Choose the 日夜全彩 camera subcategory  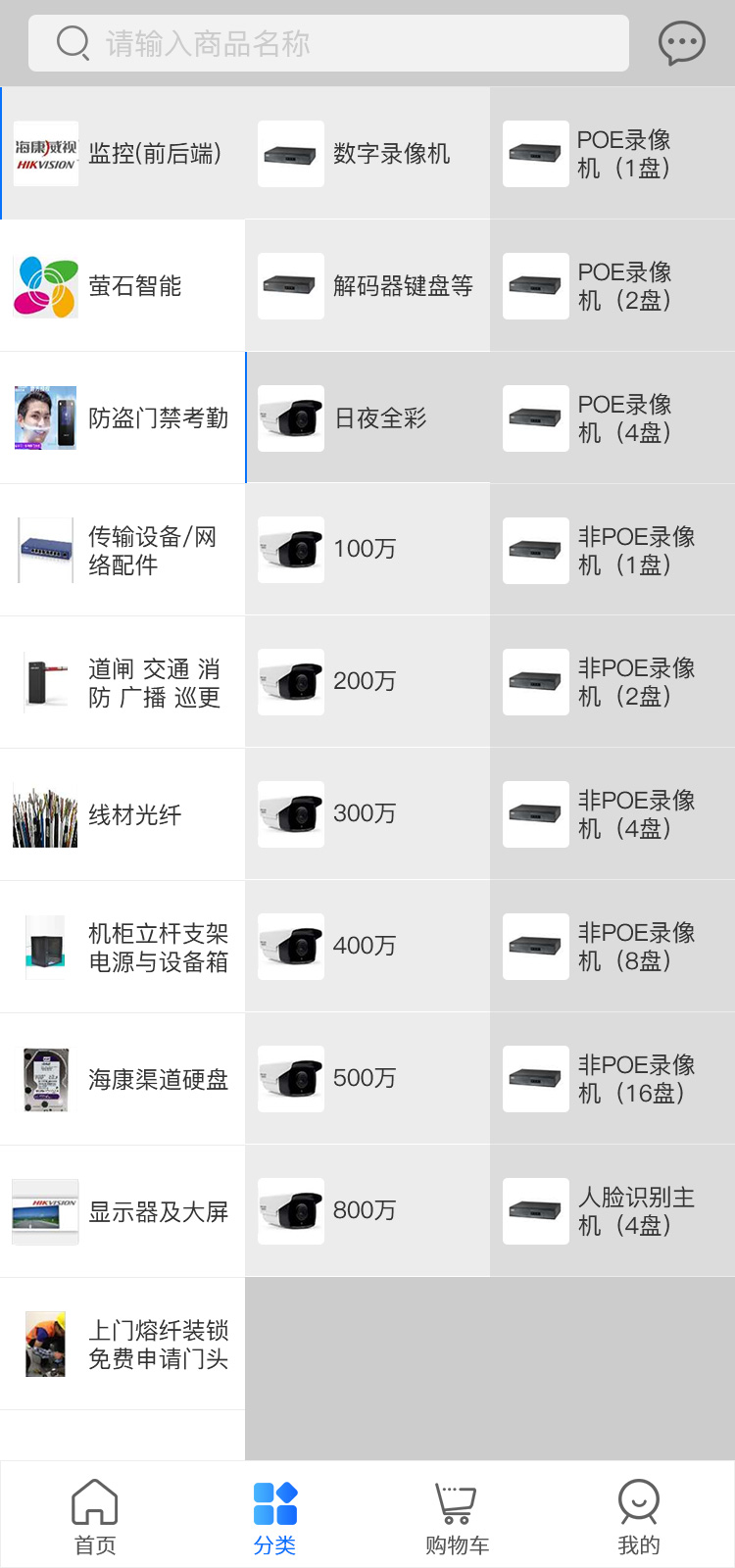pos(367,418)
